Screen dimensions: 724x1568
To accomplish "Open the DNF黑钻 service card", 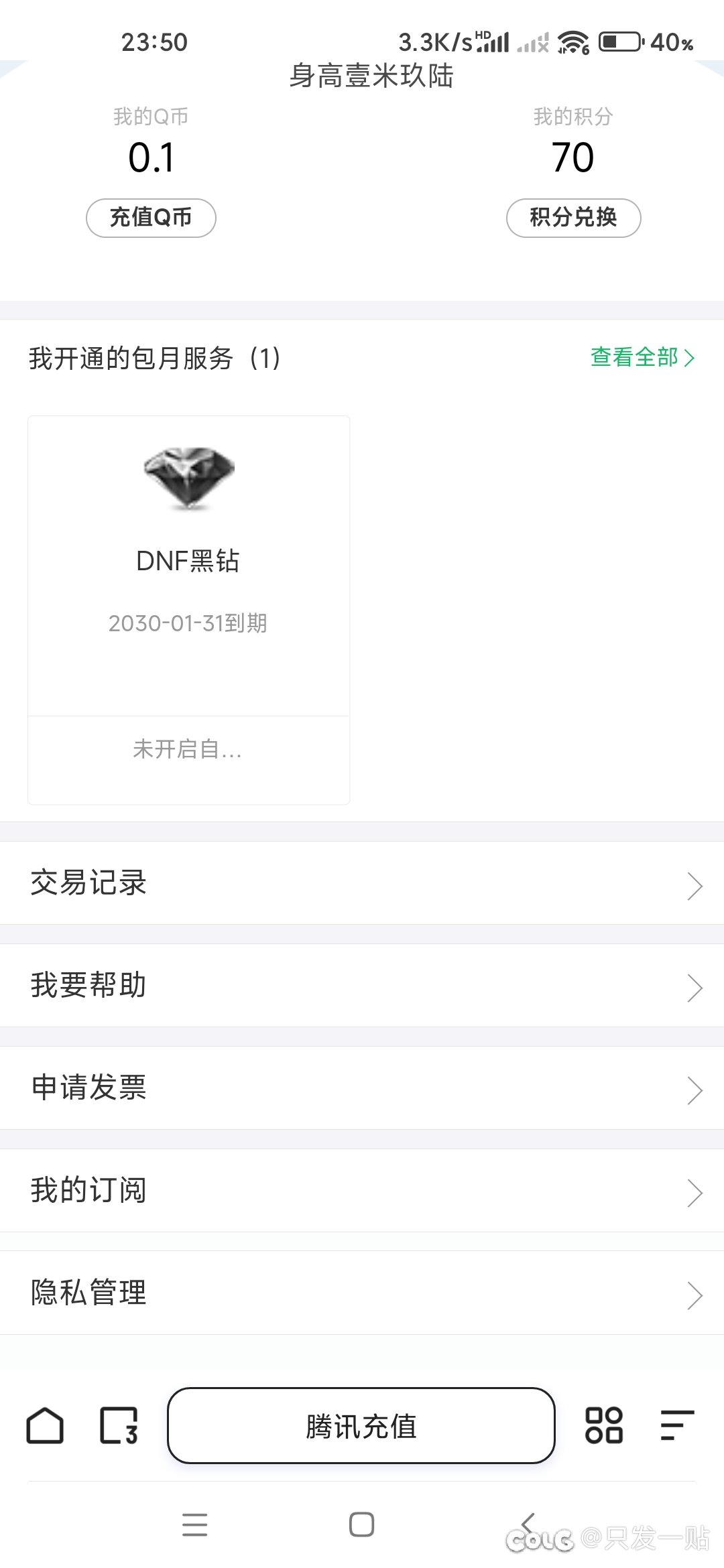I will coord(188,610).
